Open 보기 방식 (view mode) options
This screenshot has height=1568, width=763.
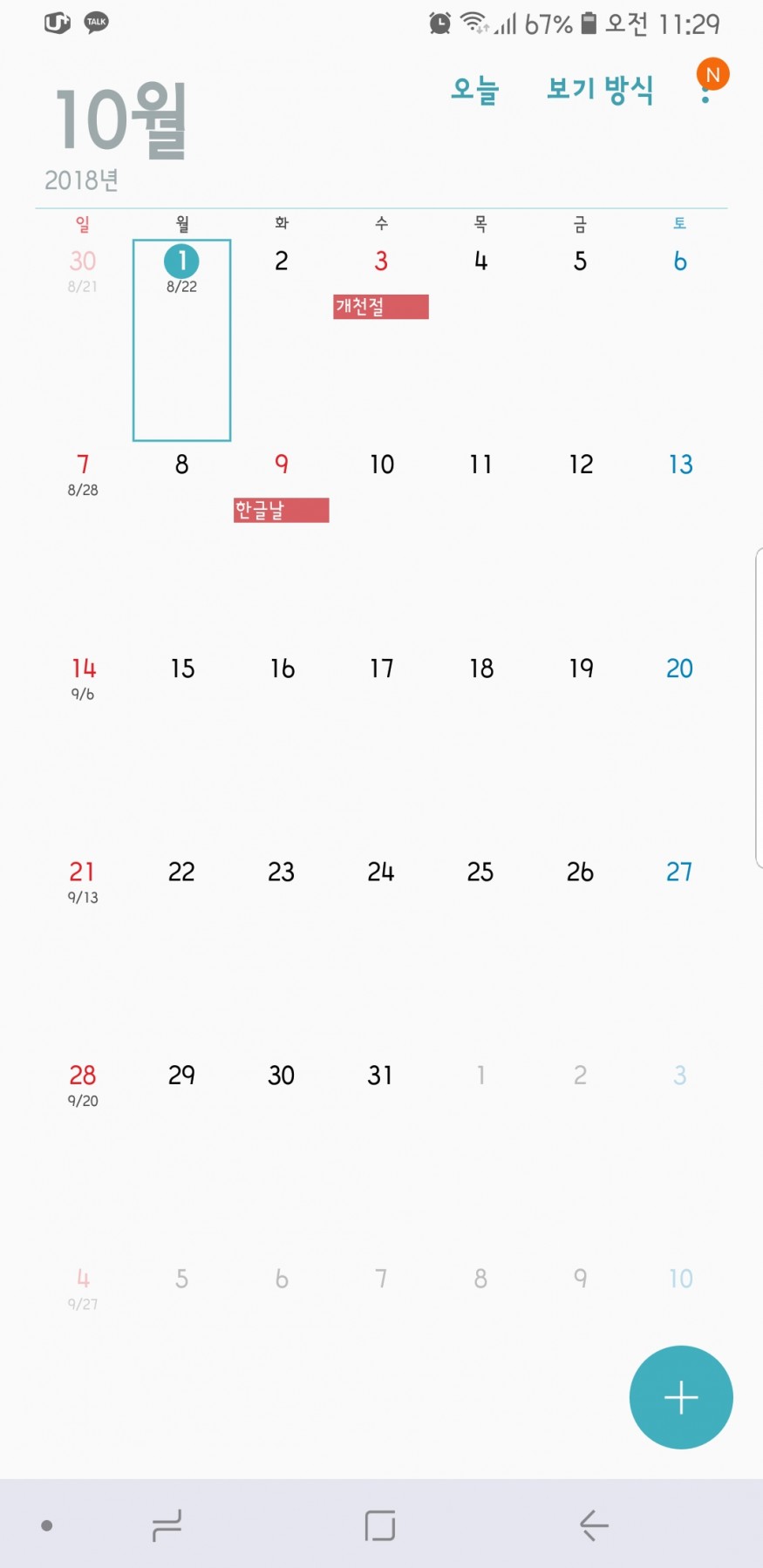599,90
